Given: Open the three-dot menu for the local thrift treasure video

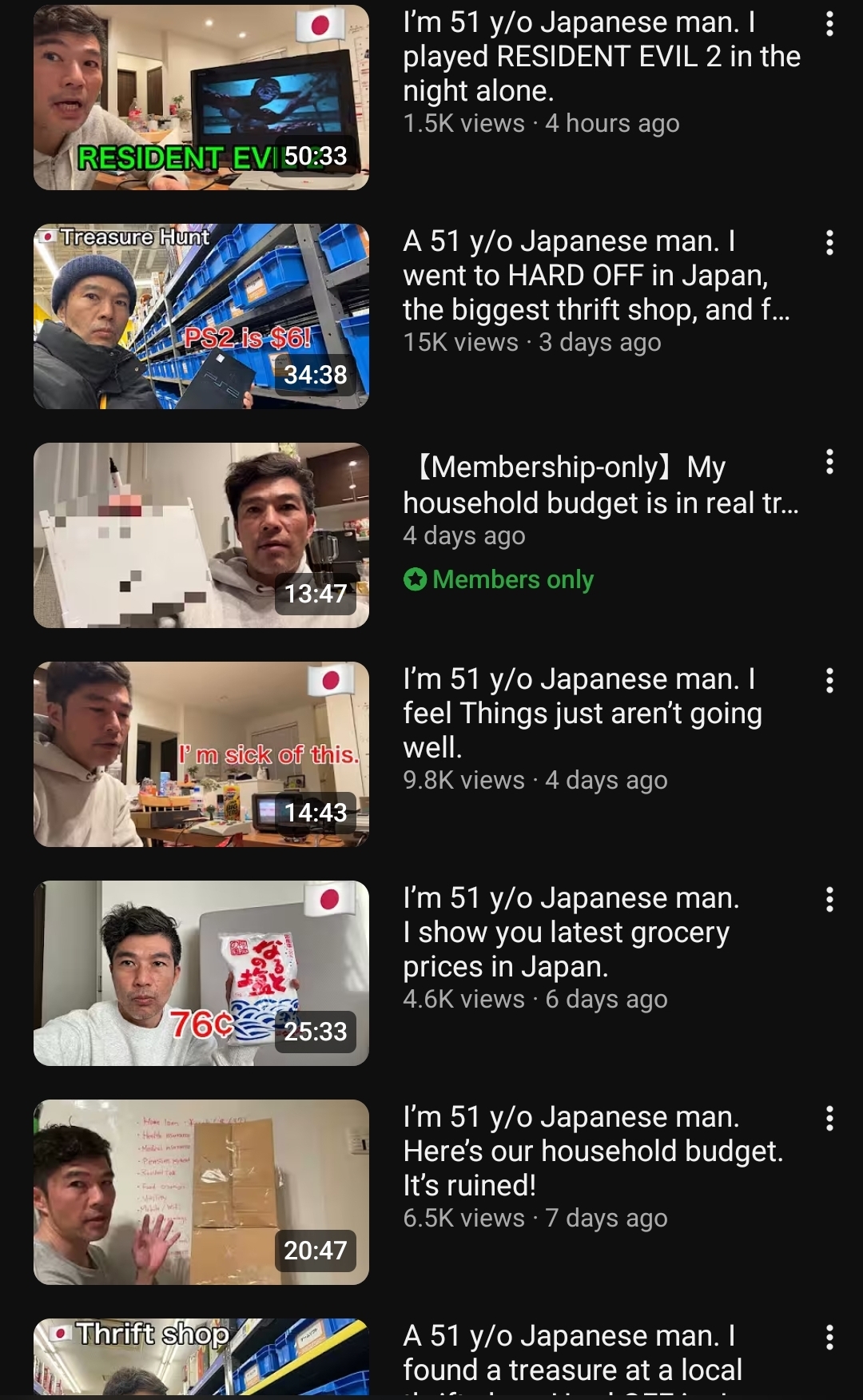Looking at the screenshot, I should click(829, 1338).
